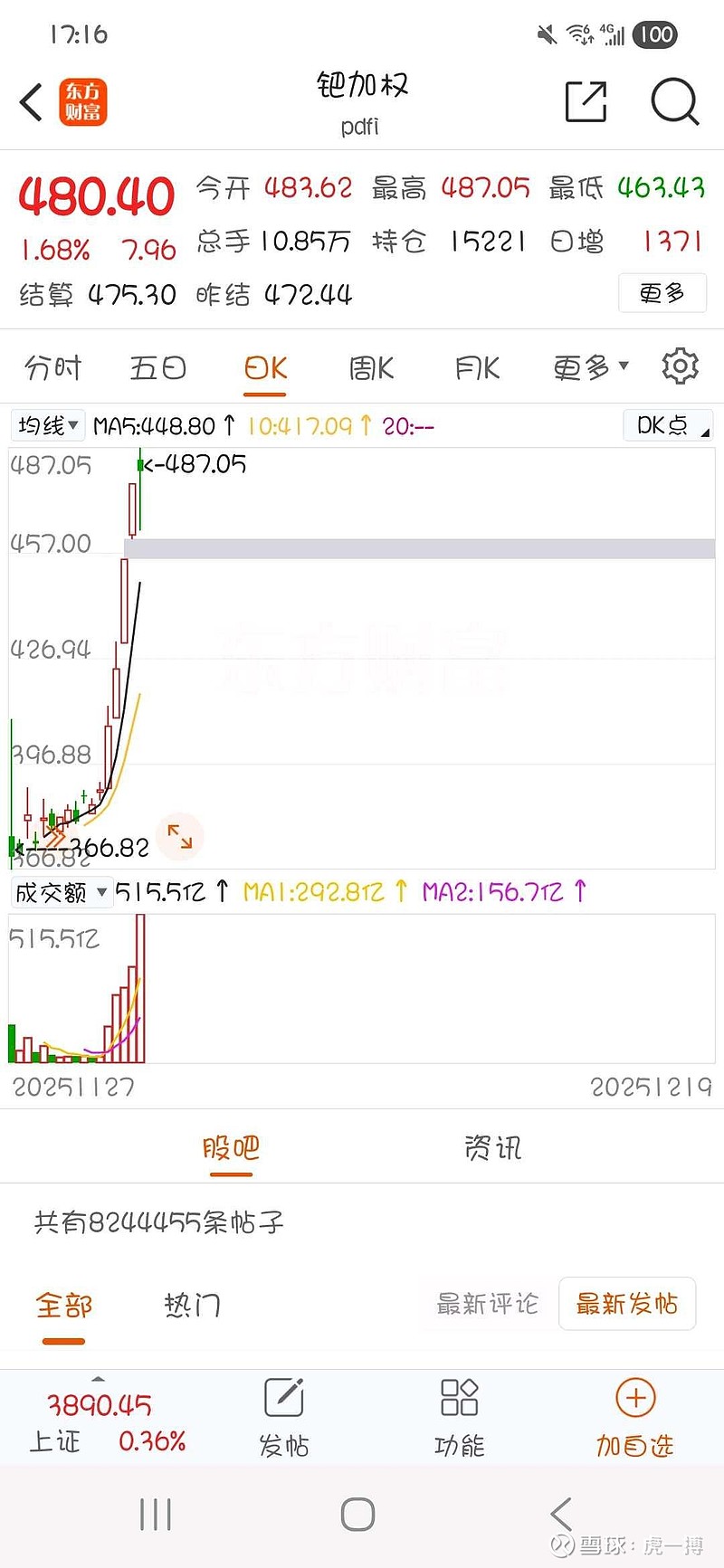Viewport: 724px width, 1568px height.
Task: Select the 周K weekly chart tab
Action: click(x=369, y=367)
